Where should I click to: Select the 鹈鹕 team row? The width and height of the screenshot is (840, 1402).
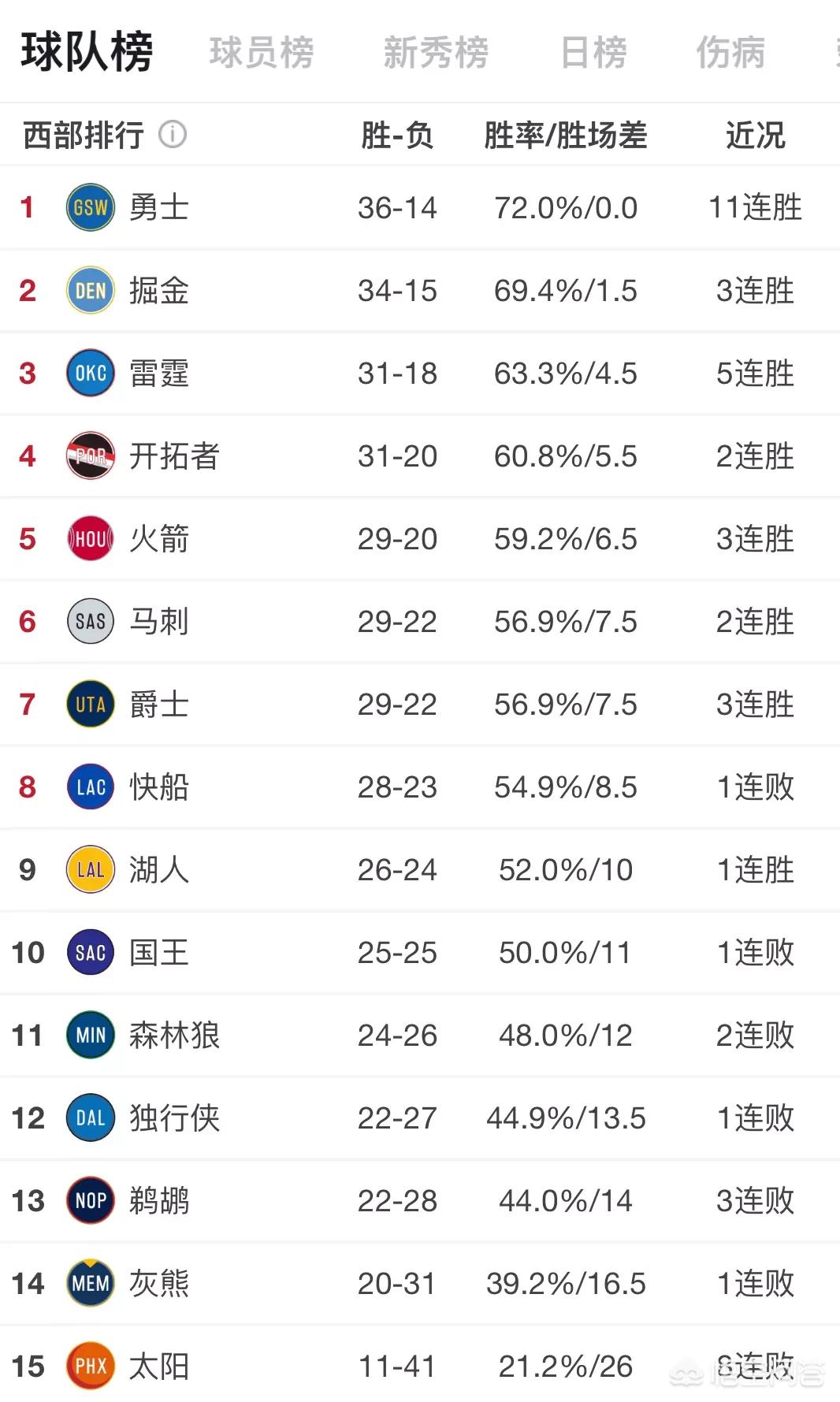click(420, 1201)
